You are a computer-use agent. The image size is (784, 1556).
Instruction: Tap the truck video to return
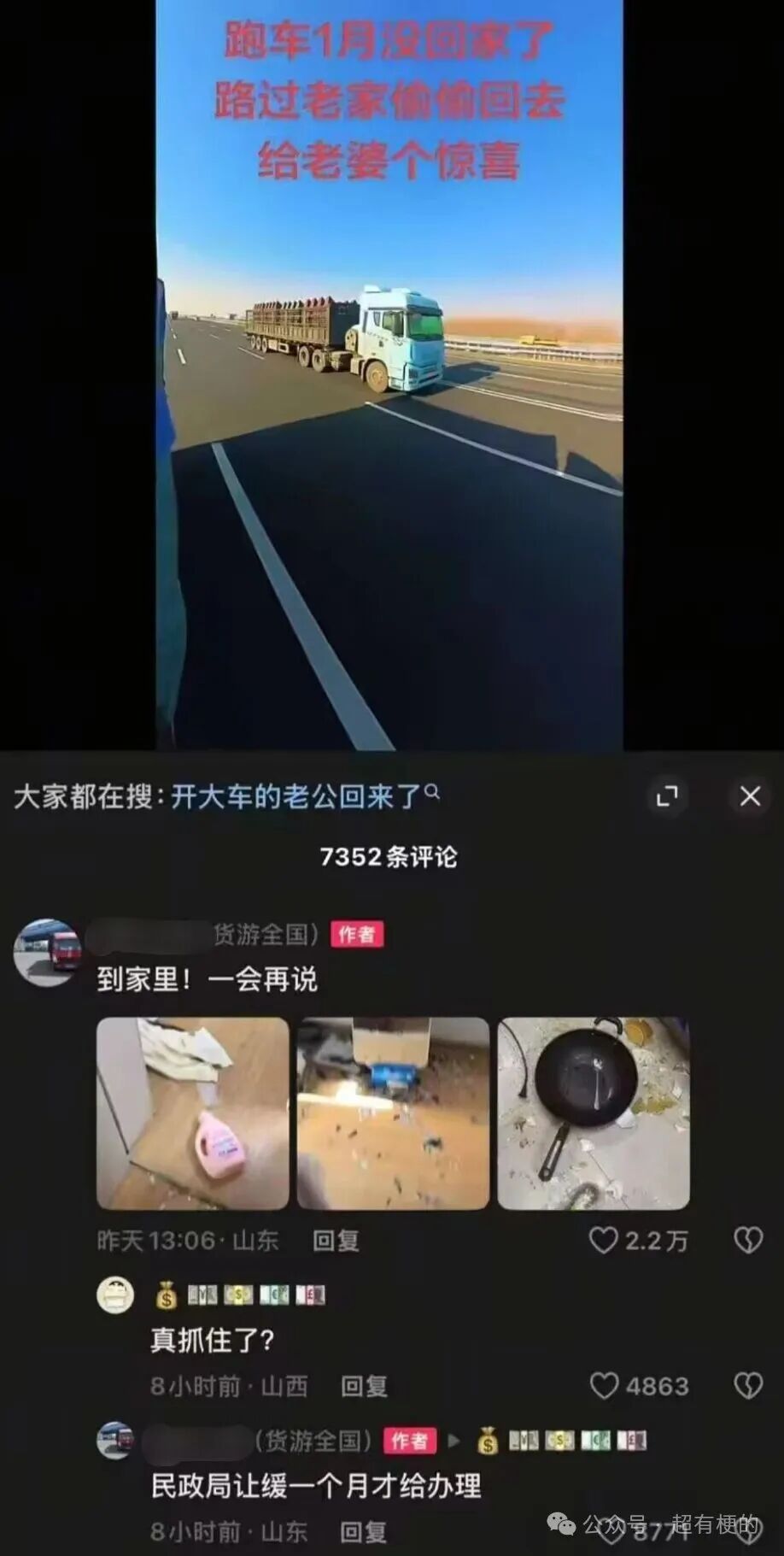point(389,376)
